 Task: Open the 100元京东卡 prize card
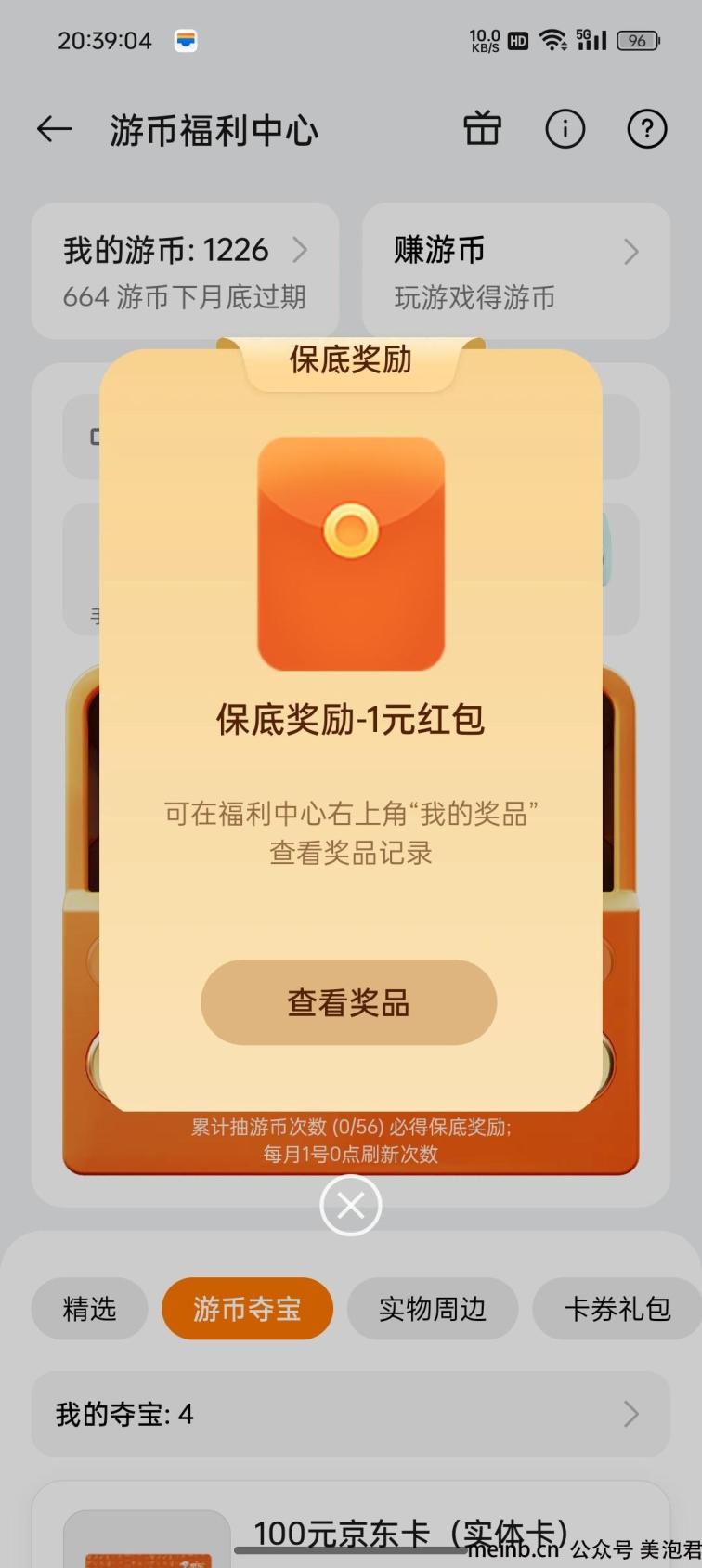click(x=351, y=1524)
